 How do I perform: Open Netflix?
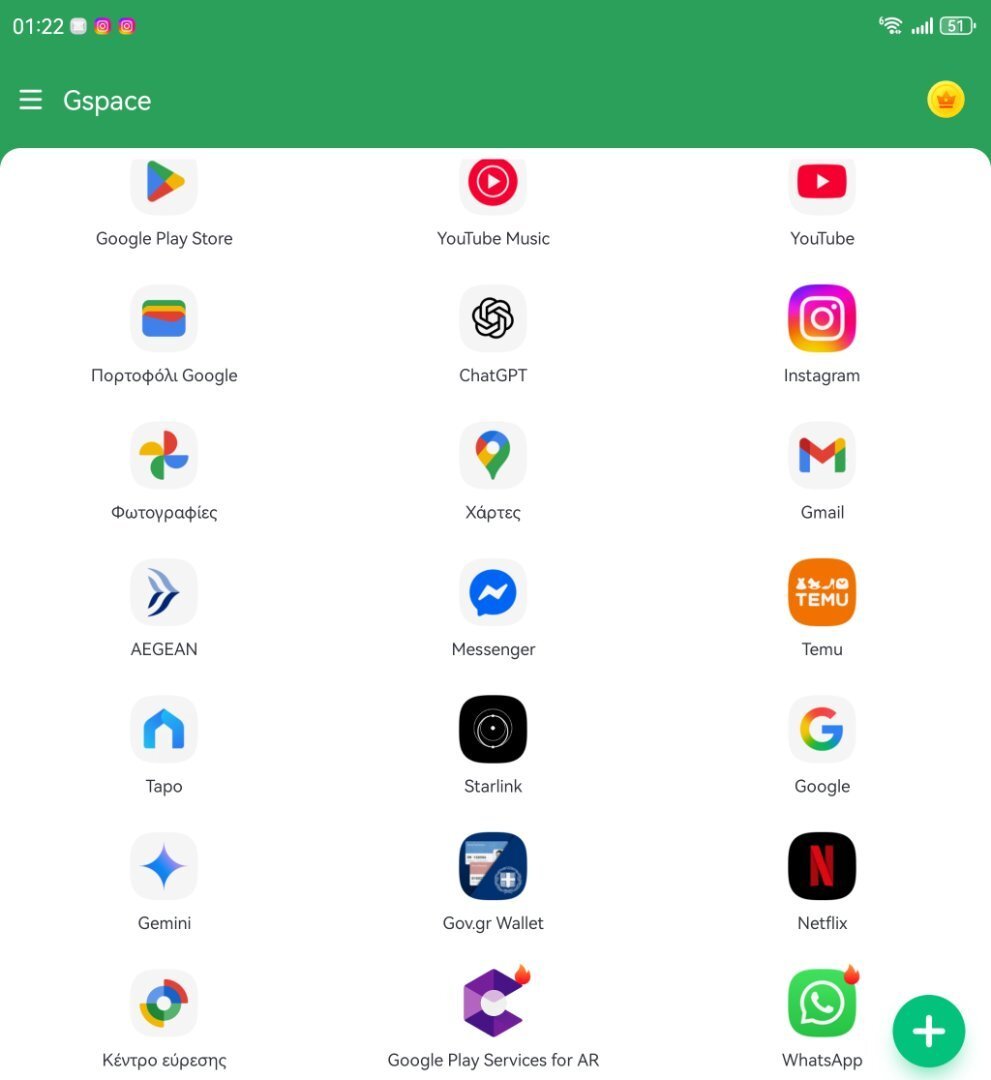[x=822, y=867]
